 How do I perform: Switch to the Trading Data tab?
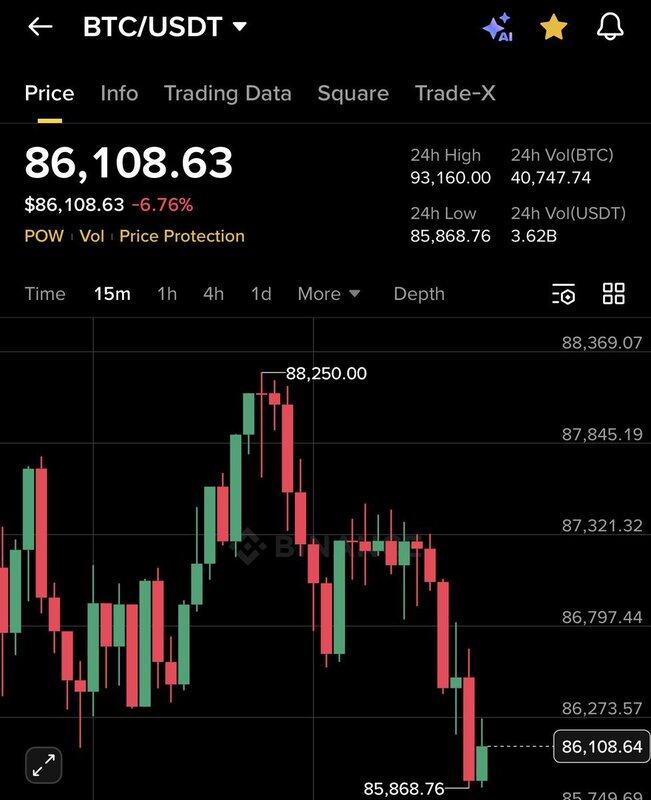[x=228, y=93]
